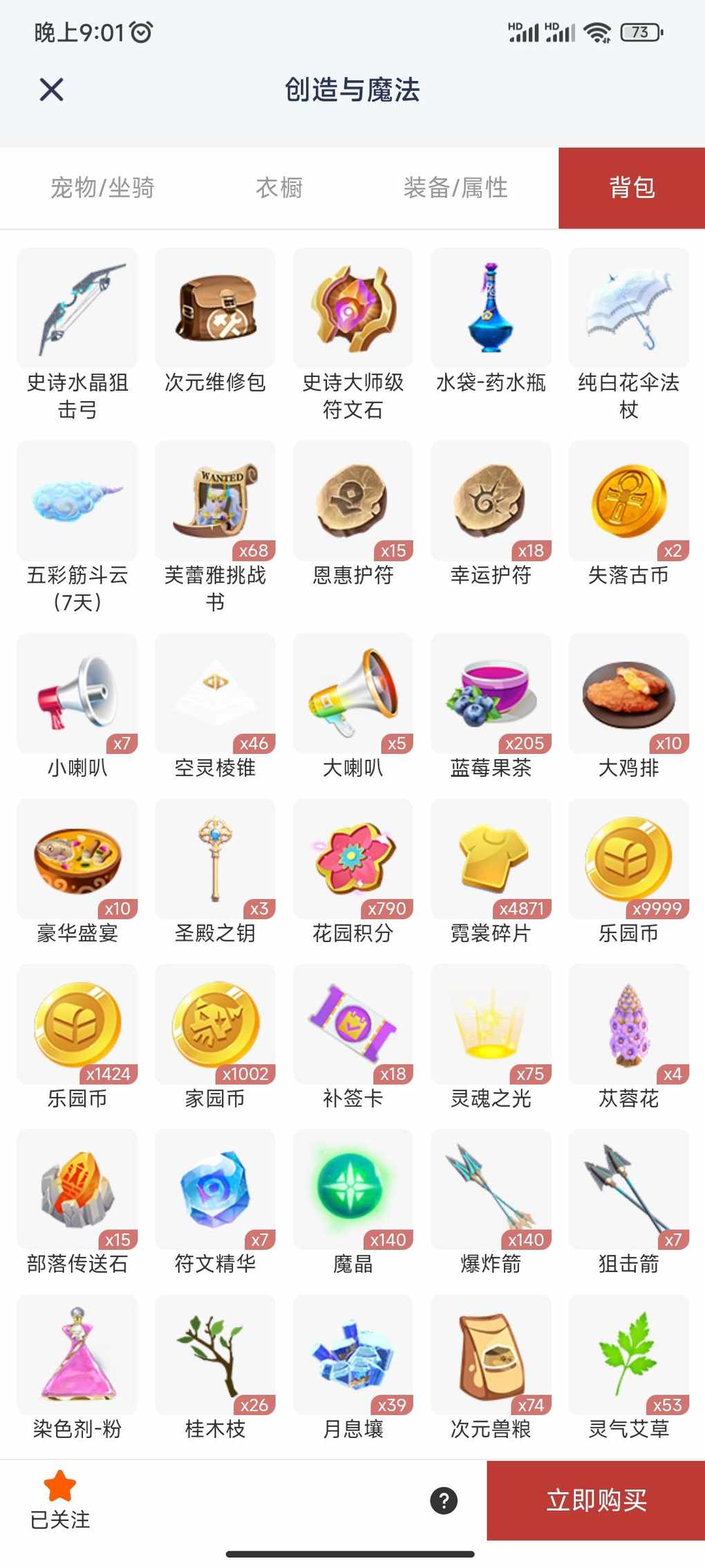This screenshot has width=705, height=1568.
Task: Switch to the 衣橱 tab
Action: pyautogui.click(x=279, y=187)
